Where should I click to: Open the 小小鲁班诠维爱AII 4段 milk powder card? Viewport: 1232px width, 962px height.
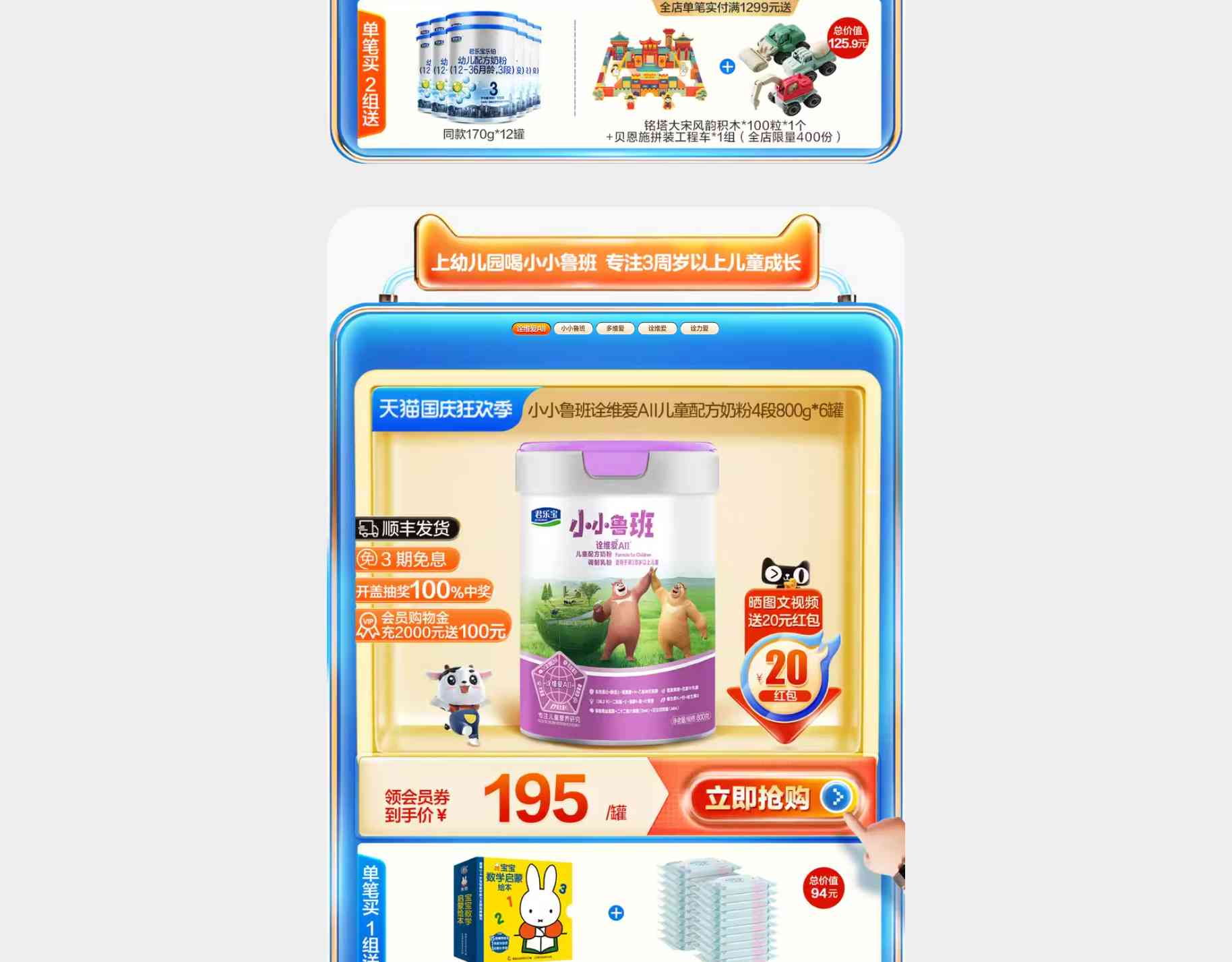(617, 593)
